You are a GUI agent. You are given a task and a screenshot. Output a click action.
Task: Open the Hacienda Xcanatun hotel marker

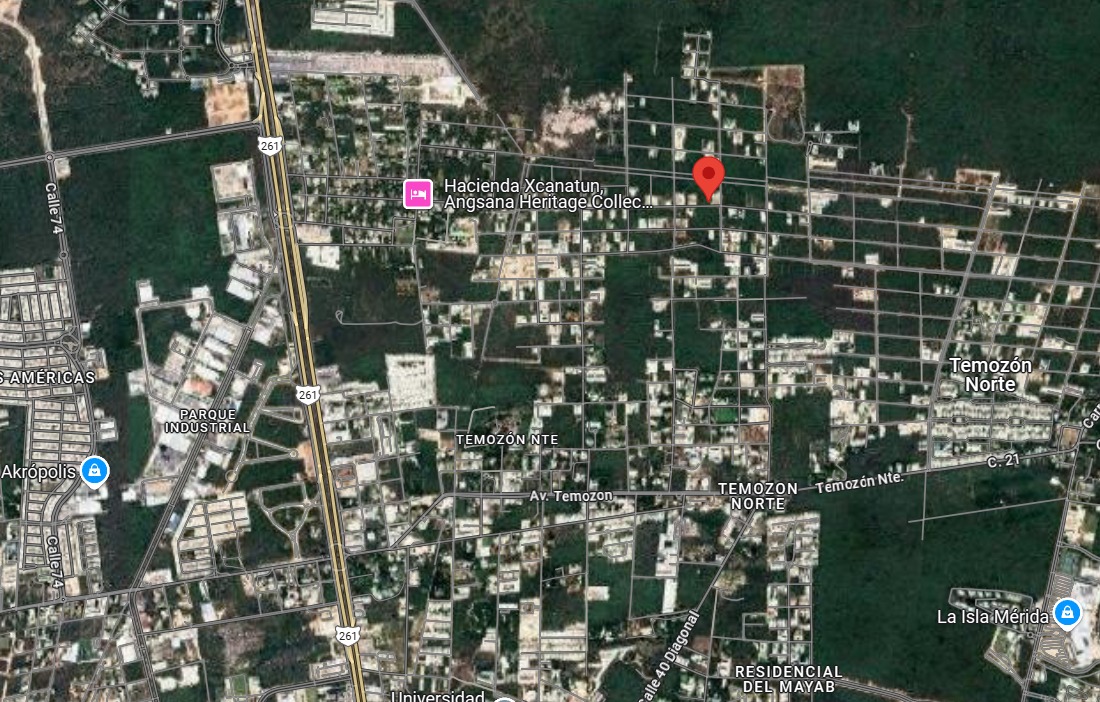[x=418, y=194]
